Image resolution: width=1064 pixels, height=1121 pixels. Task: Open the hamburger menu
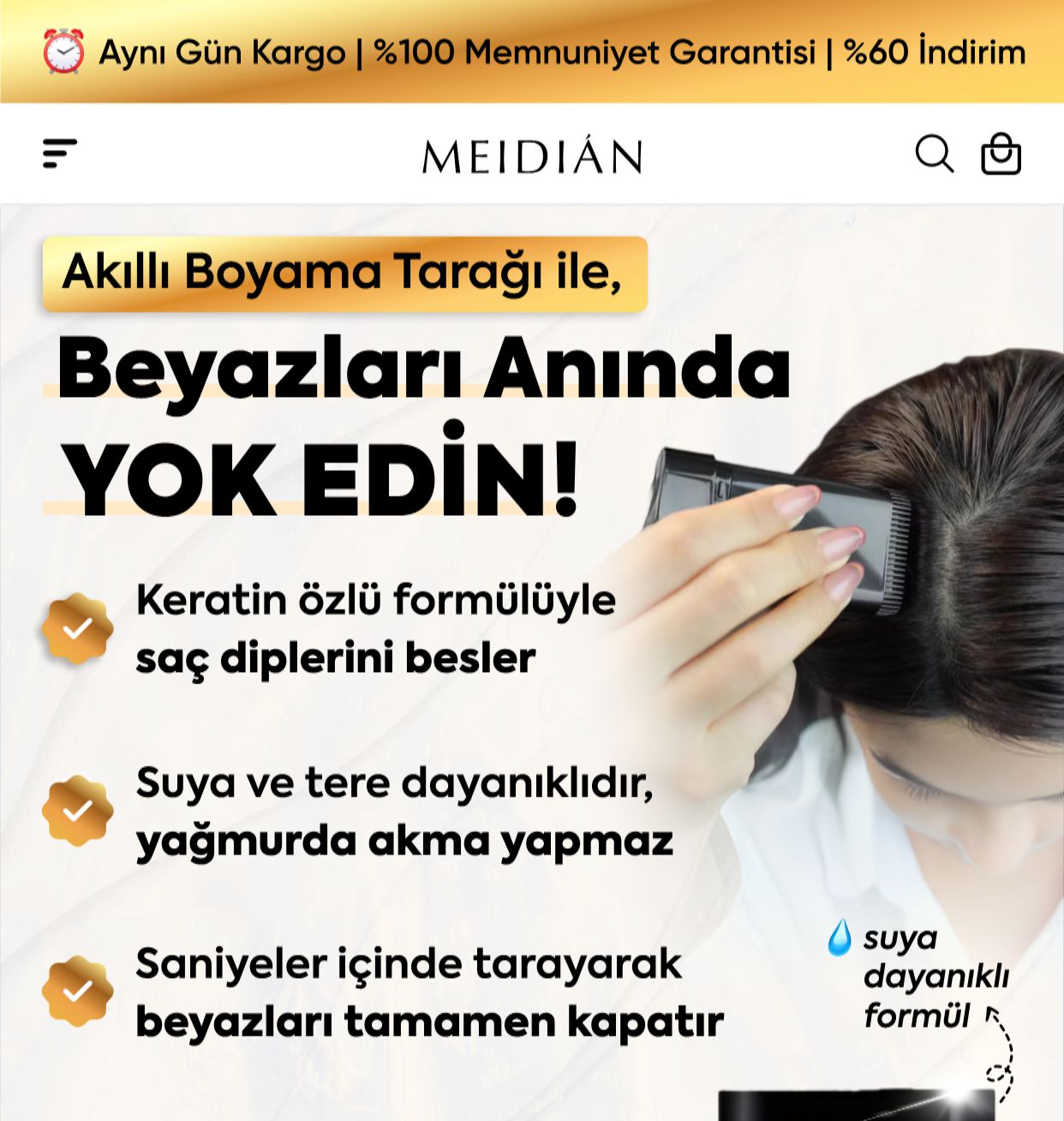click(60, 154)
